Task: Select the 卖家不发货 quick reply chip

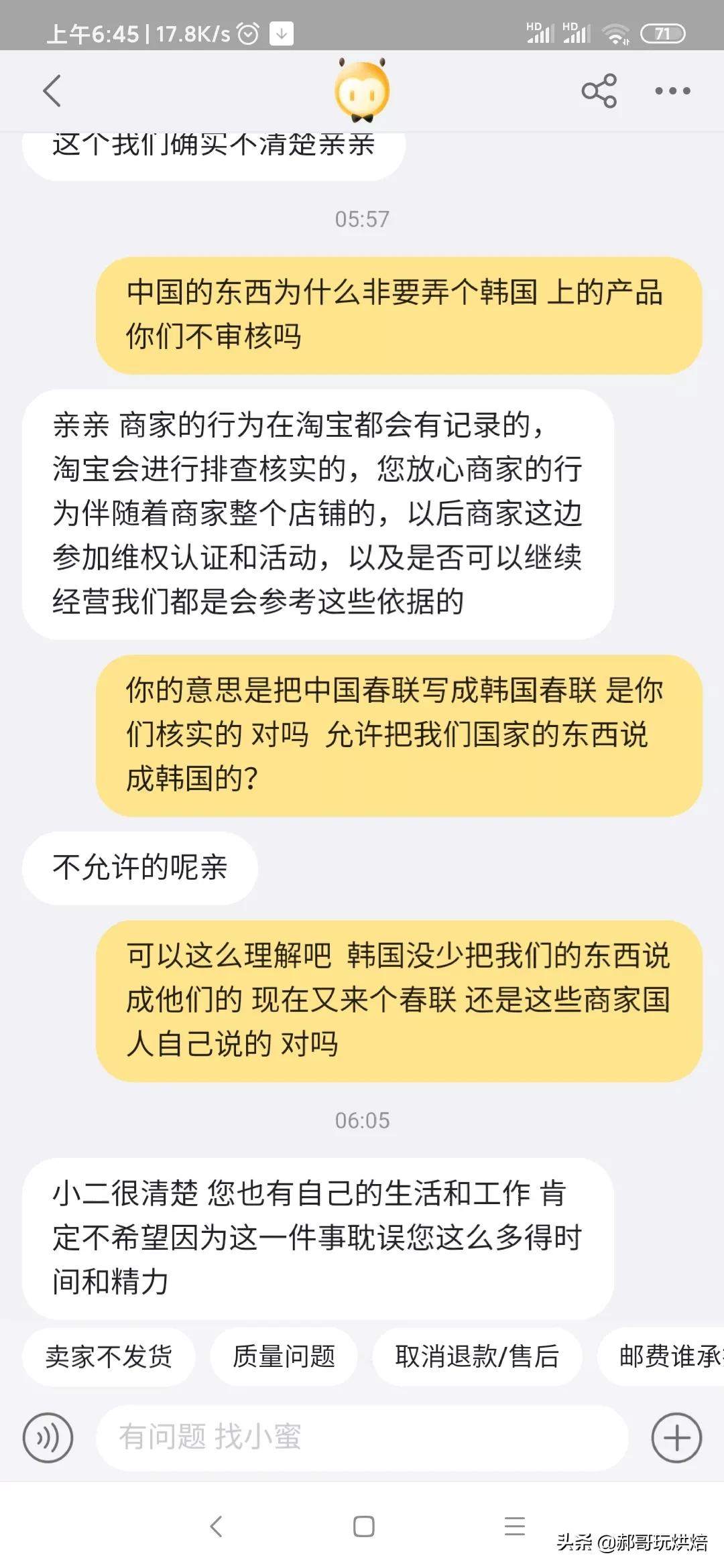Action: pyautogui.click(x=109, y=1355)
